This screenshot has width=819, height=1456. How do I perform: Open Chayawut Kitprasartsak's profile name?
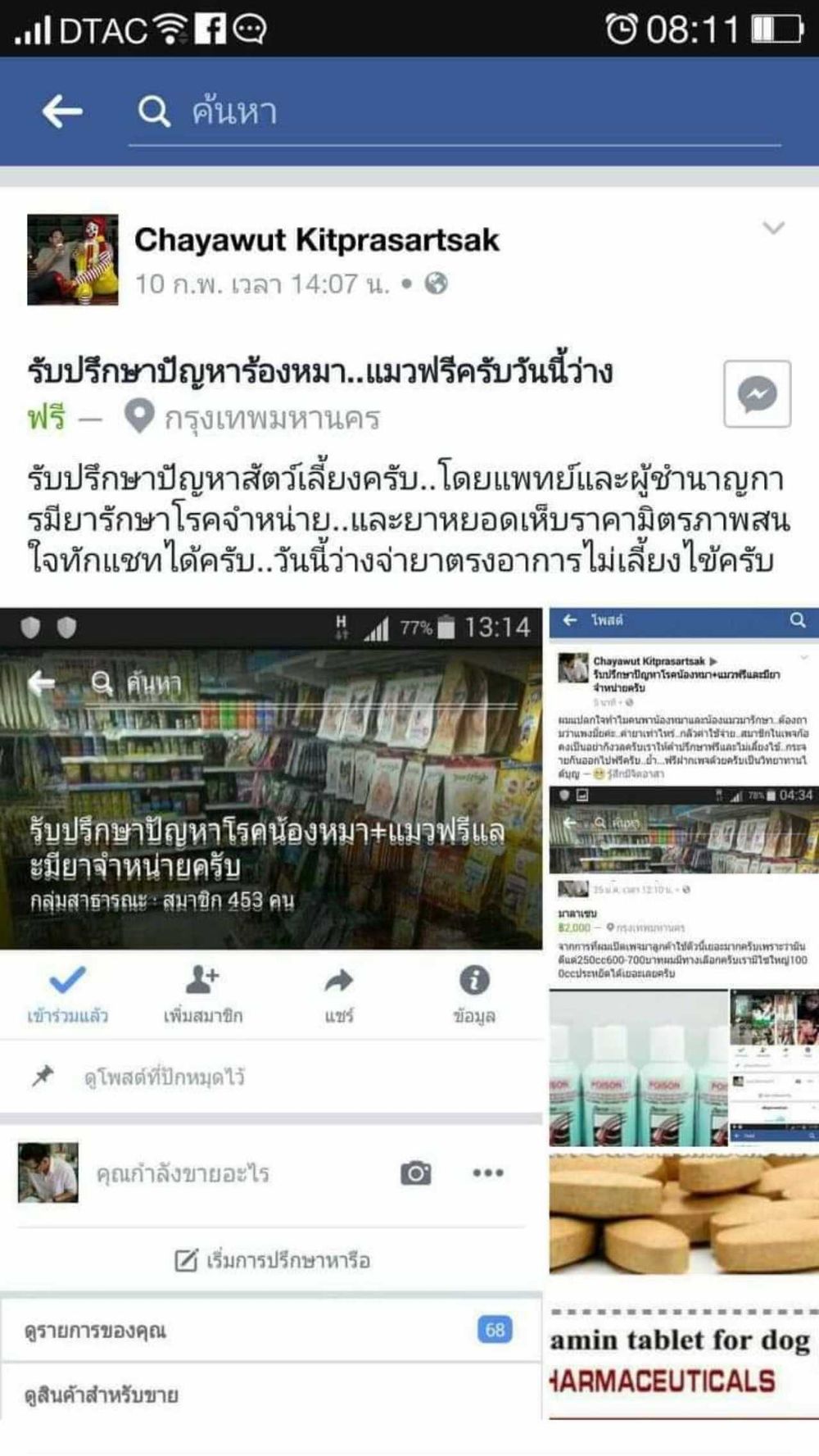[316, 239]
